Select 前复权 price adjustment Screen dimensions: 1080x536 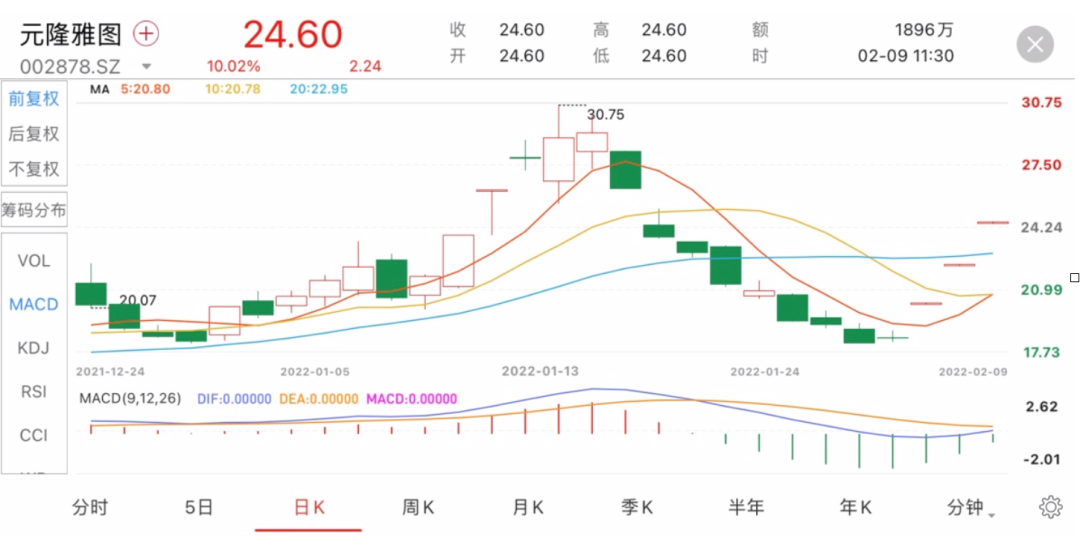click(34, 99)
